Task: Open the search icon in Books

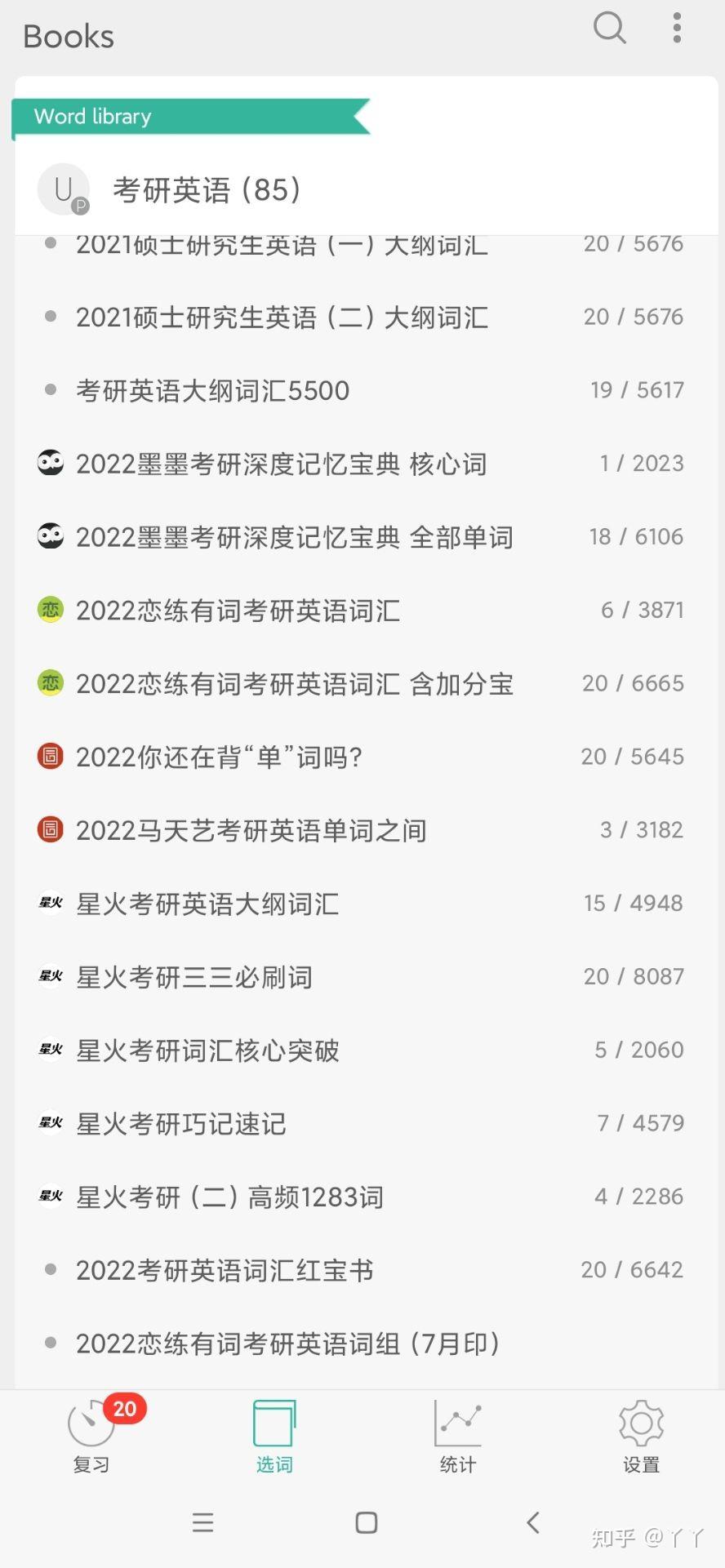Action: [609, 28]
